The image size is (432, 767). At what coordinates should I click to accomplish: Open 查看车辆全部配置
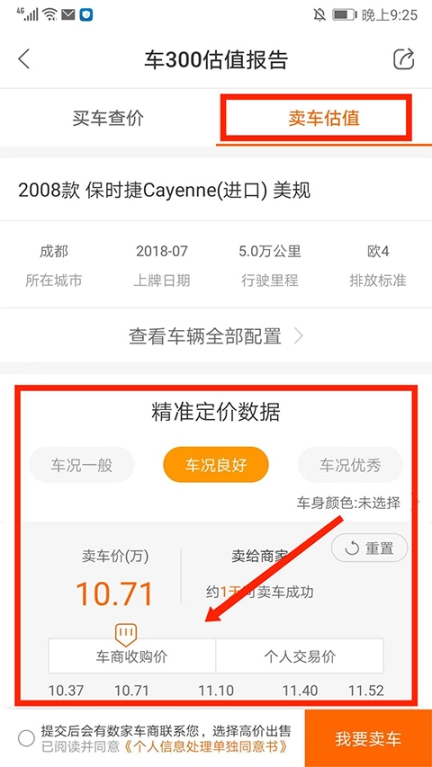[216, 336]
